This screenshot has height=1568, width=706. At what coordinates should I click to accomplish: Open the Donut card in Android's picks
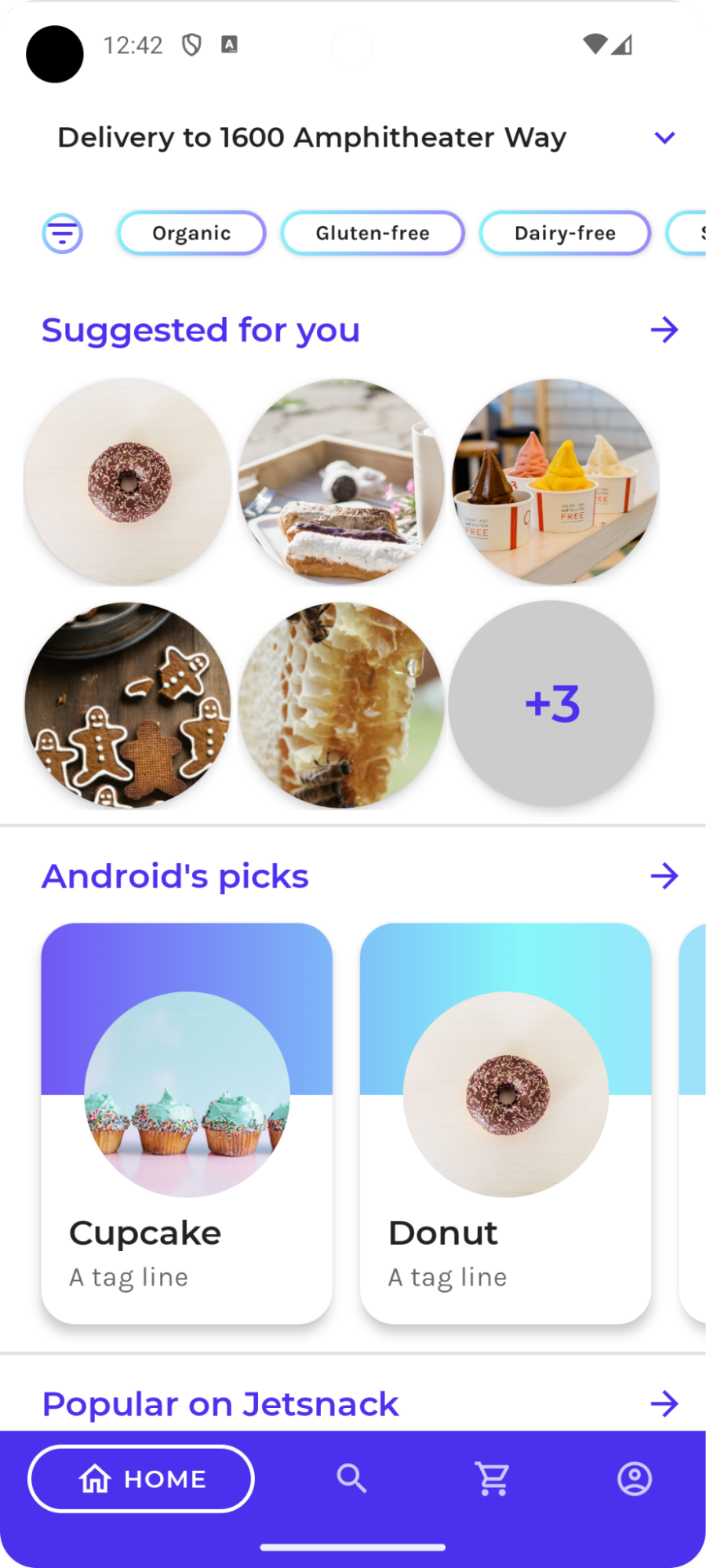point(506,1123)
